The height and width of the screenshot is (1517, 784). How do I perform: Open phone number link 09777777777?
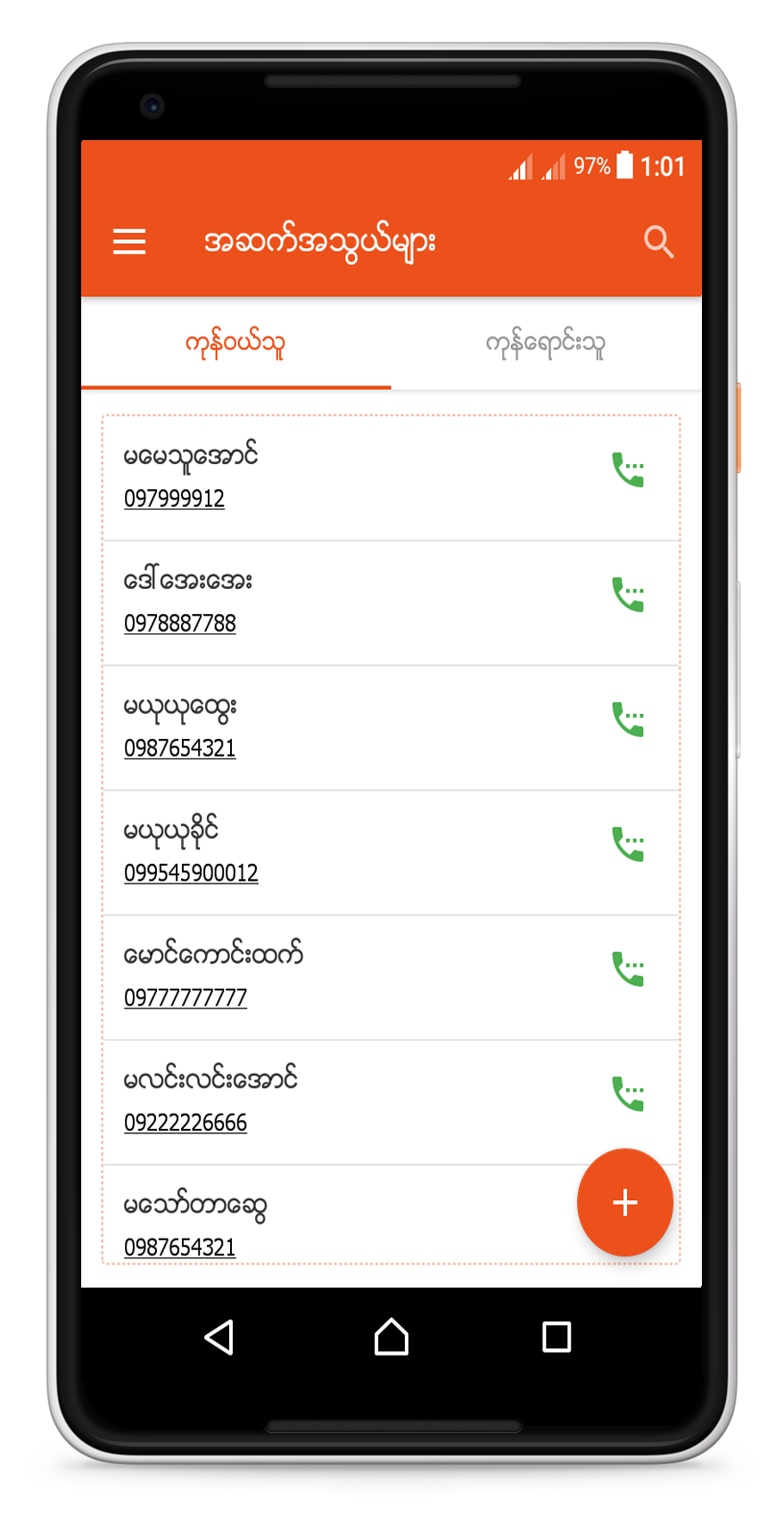click(186, 998)
